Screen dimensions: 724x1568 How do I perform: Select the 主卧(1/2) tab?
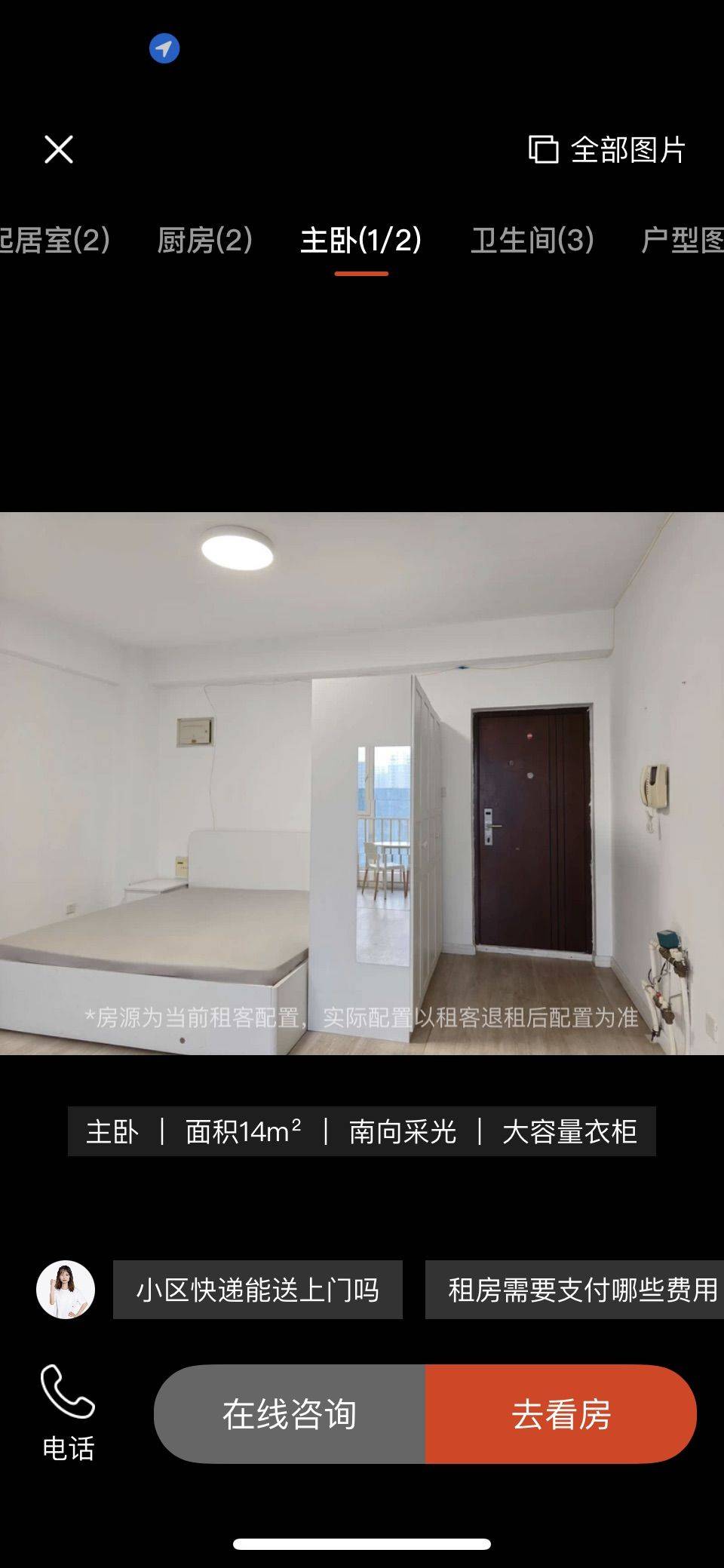[x=360, y=241]
